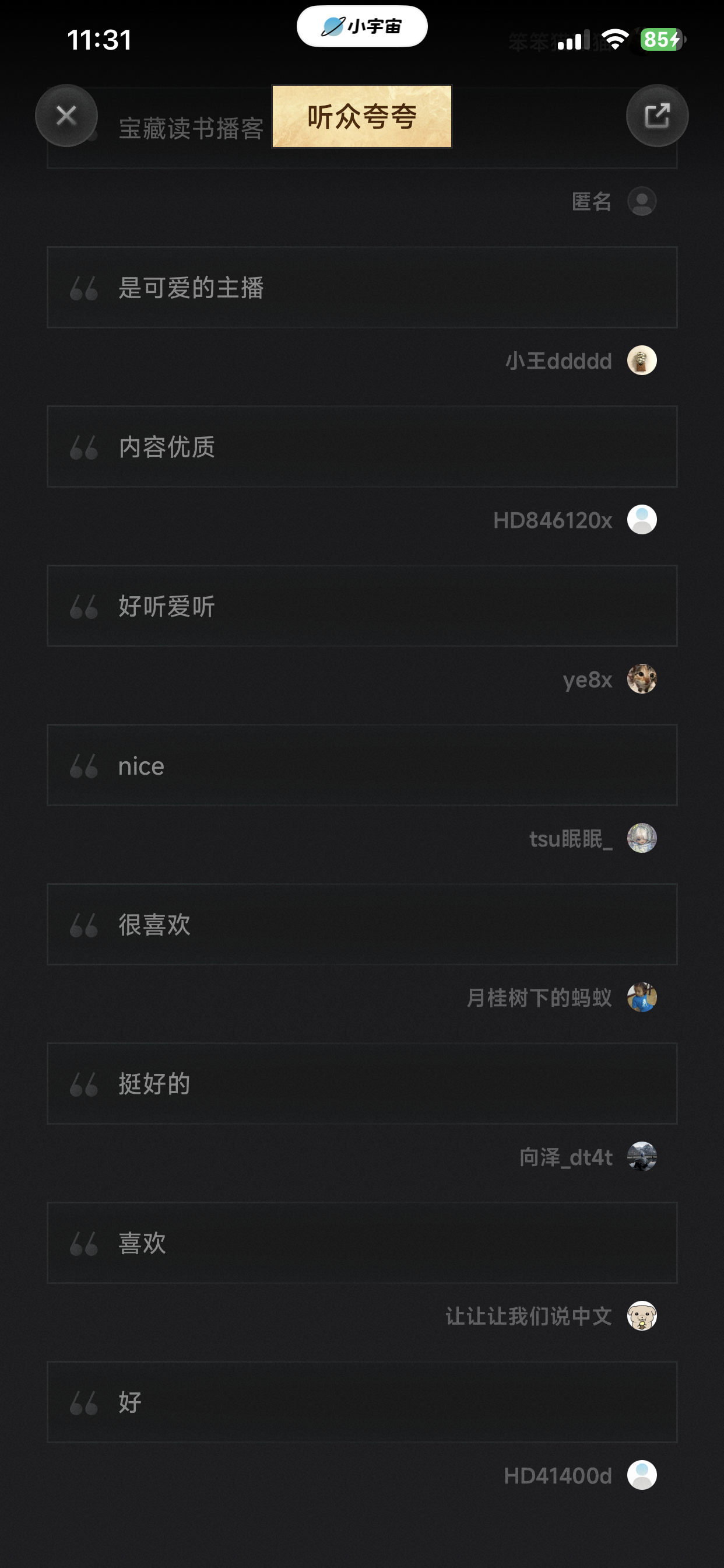Visit tsu眠眠_'s profile avatar
This screenshot has height=1568, width=724.
coord(642,838)
